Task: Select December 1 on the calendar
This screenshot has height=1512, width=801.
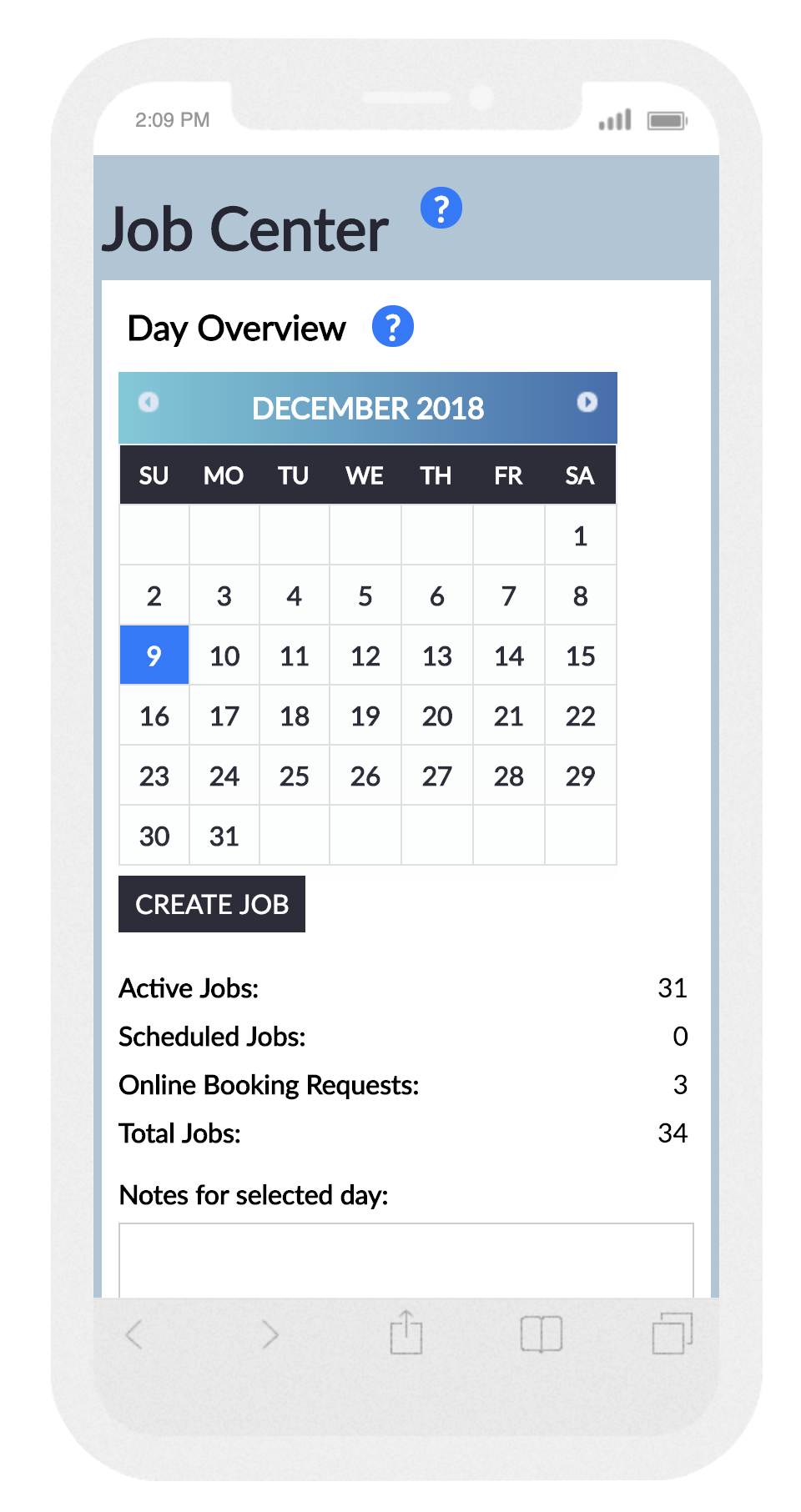Action: tap(580, 535)
